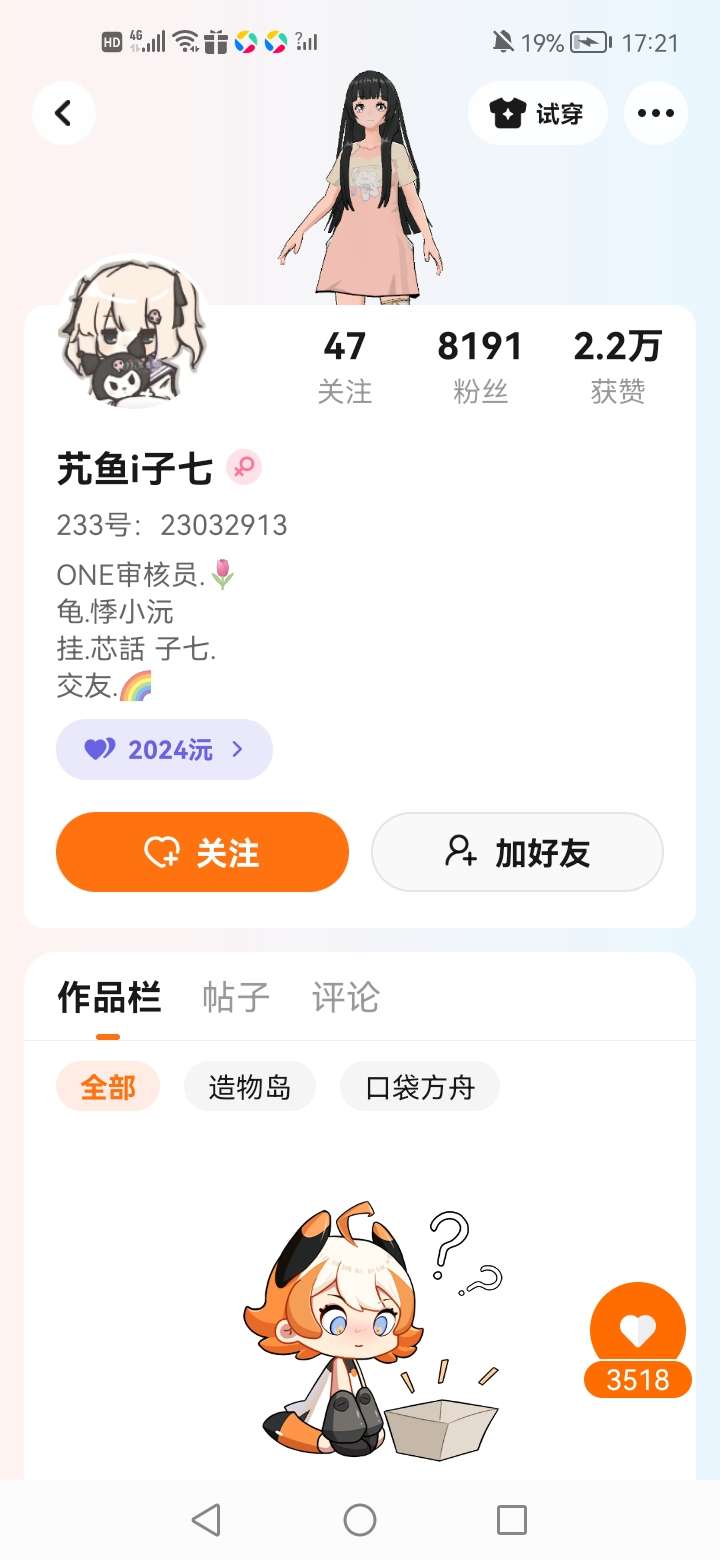Switch to the 评论 tab
The height and width of the screenshot is (1560, 720).
345,997
